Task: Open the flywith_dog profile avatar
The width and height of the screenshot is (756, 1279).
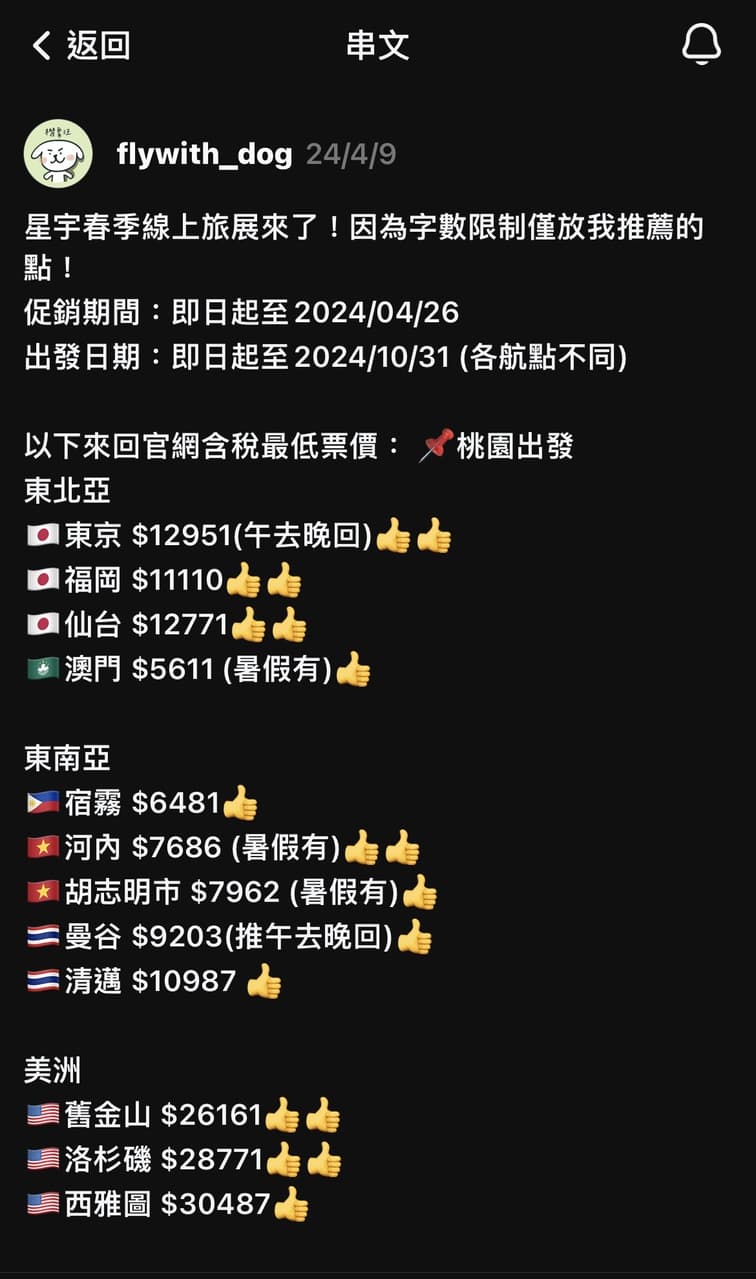Action: [58, 154]
